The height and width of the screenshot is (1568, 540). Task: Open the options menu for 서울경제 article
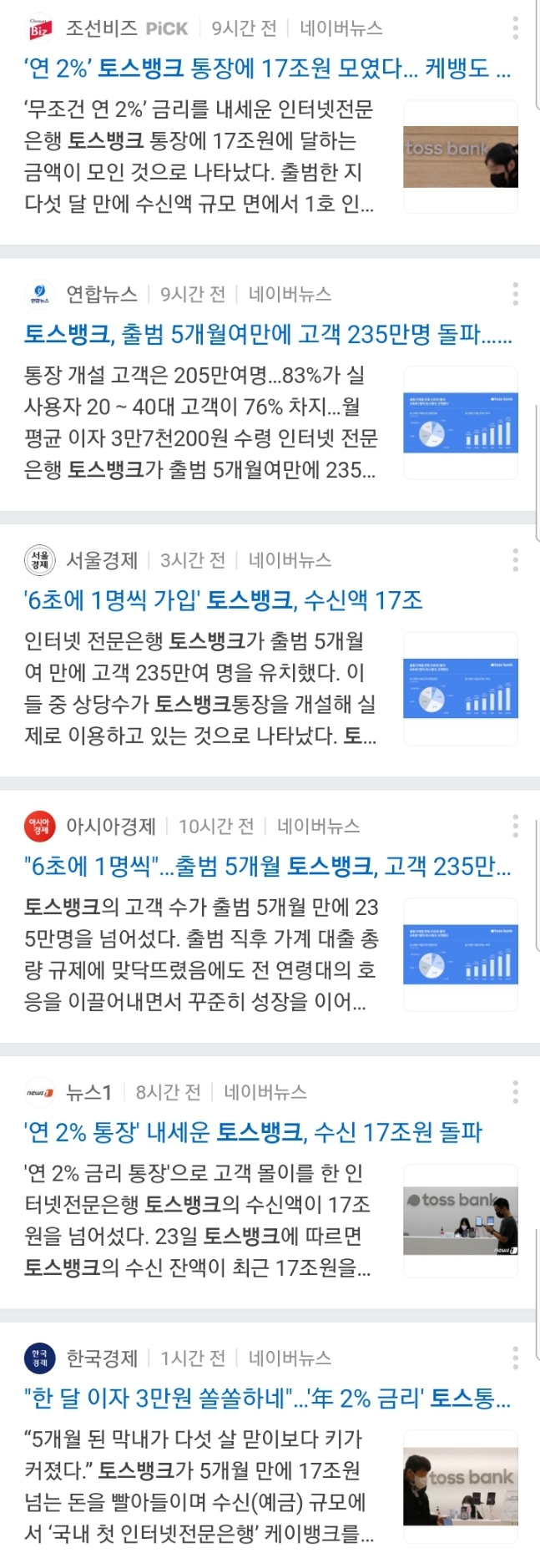[x=515, y=559]
